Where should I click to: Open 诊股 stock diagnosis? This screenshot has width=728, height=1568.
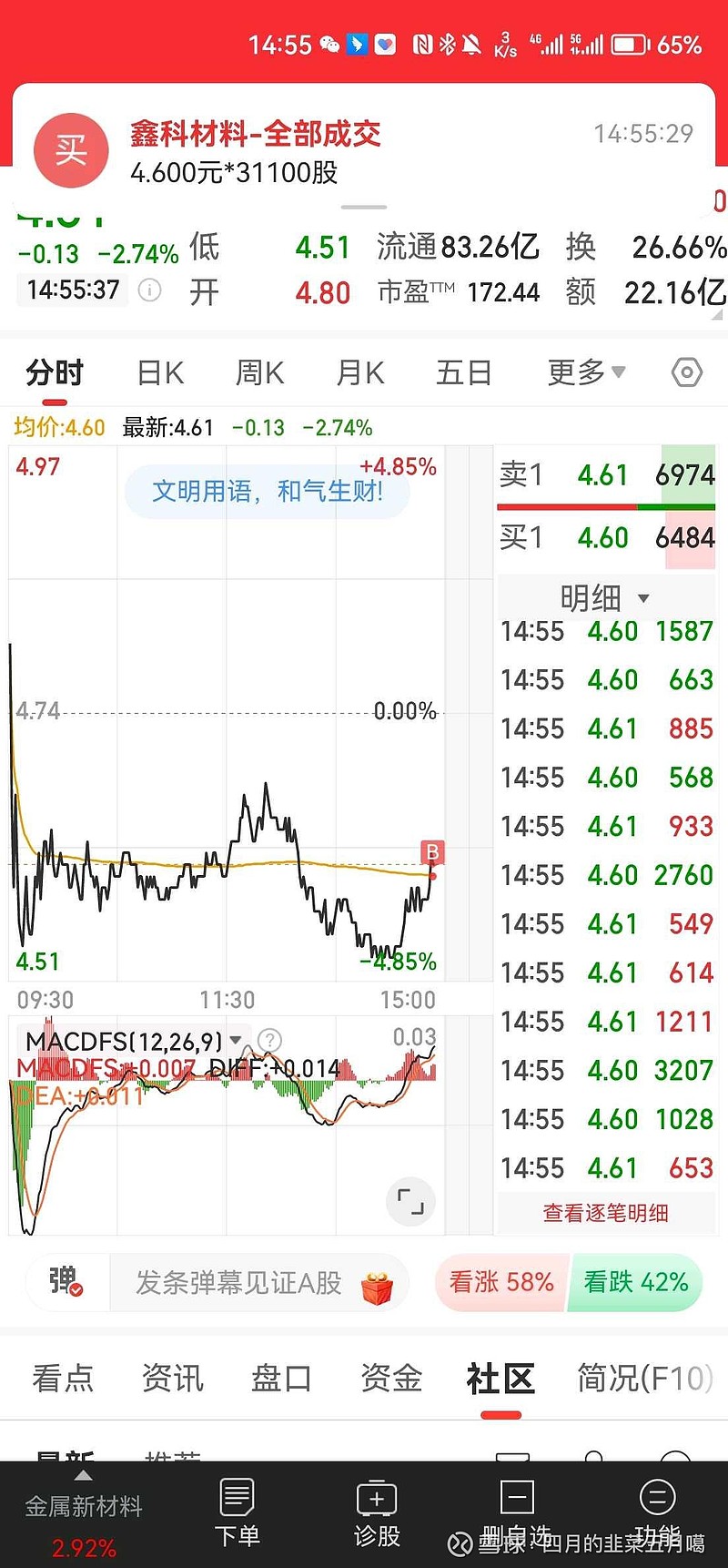tap(377, 1513)
